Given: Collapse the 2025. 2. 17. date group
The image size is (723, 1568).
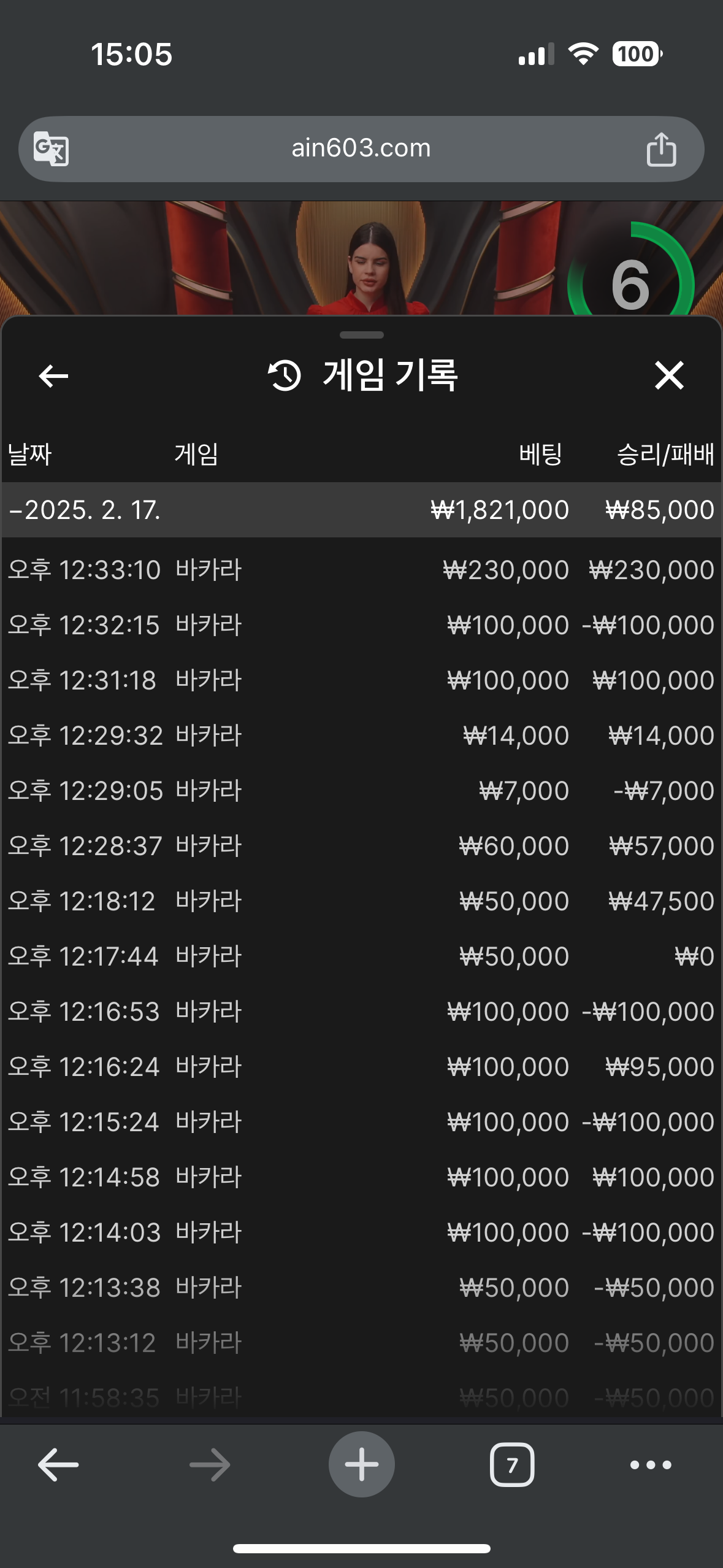Looking at the screenshot, I should tap(361, 510).
